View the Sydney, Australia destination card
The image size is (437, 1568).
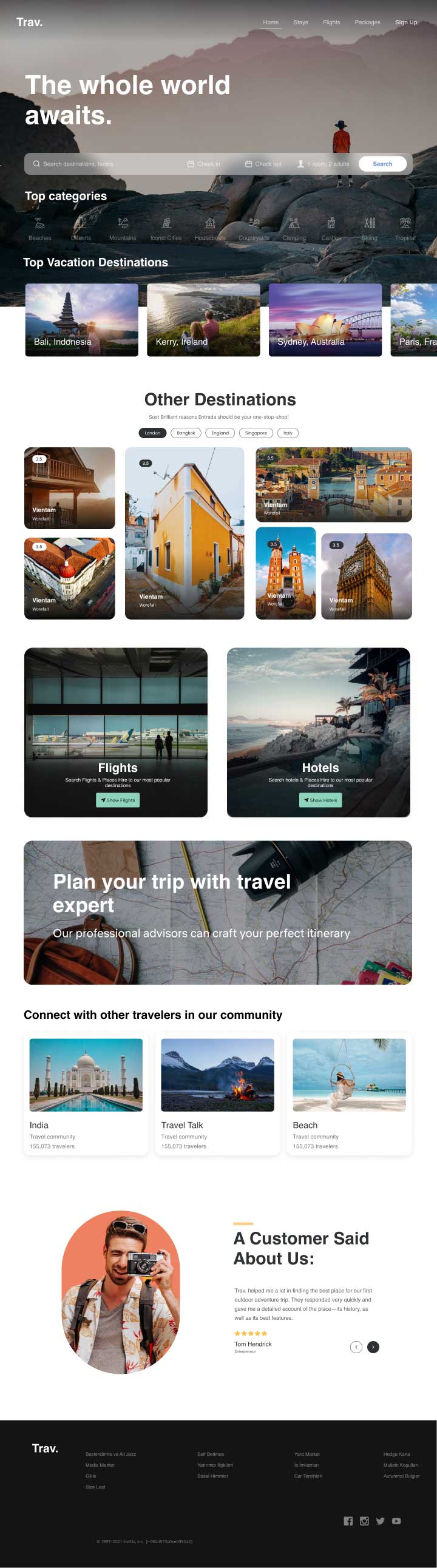[325, 320]
